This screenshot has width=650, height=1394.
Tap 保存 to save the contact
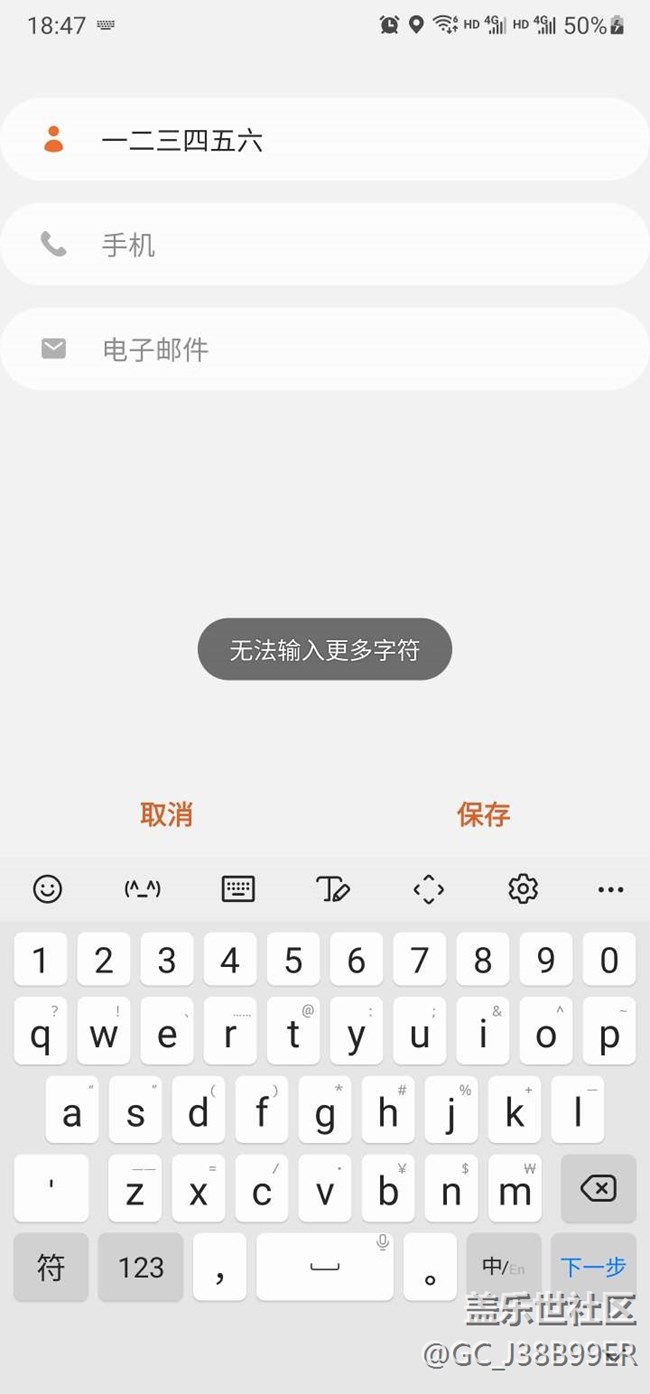pyautogui.click(x=484, y=814)
